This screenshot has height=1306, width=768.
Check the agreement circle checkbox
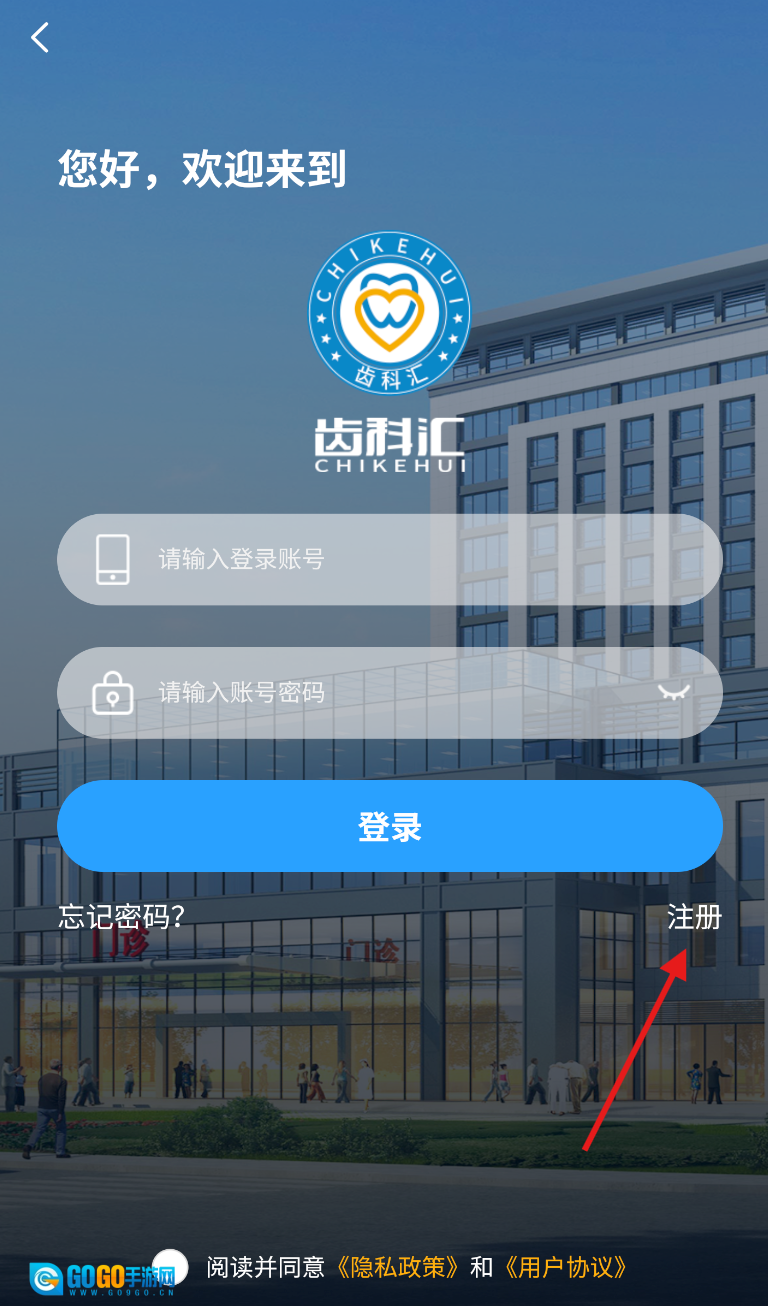tap(171, 1267)
